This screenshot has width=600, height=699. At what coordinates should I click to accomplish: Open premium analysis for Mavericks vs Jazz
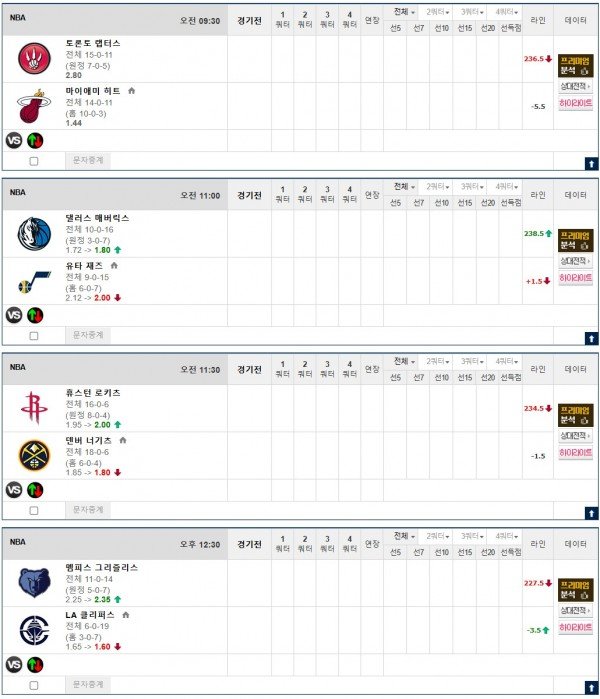point(575,240)
